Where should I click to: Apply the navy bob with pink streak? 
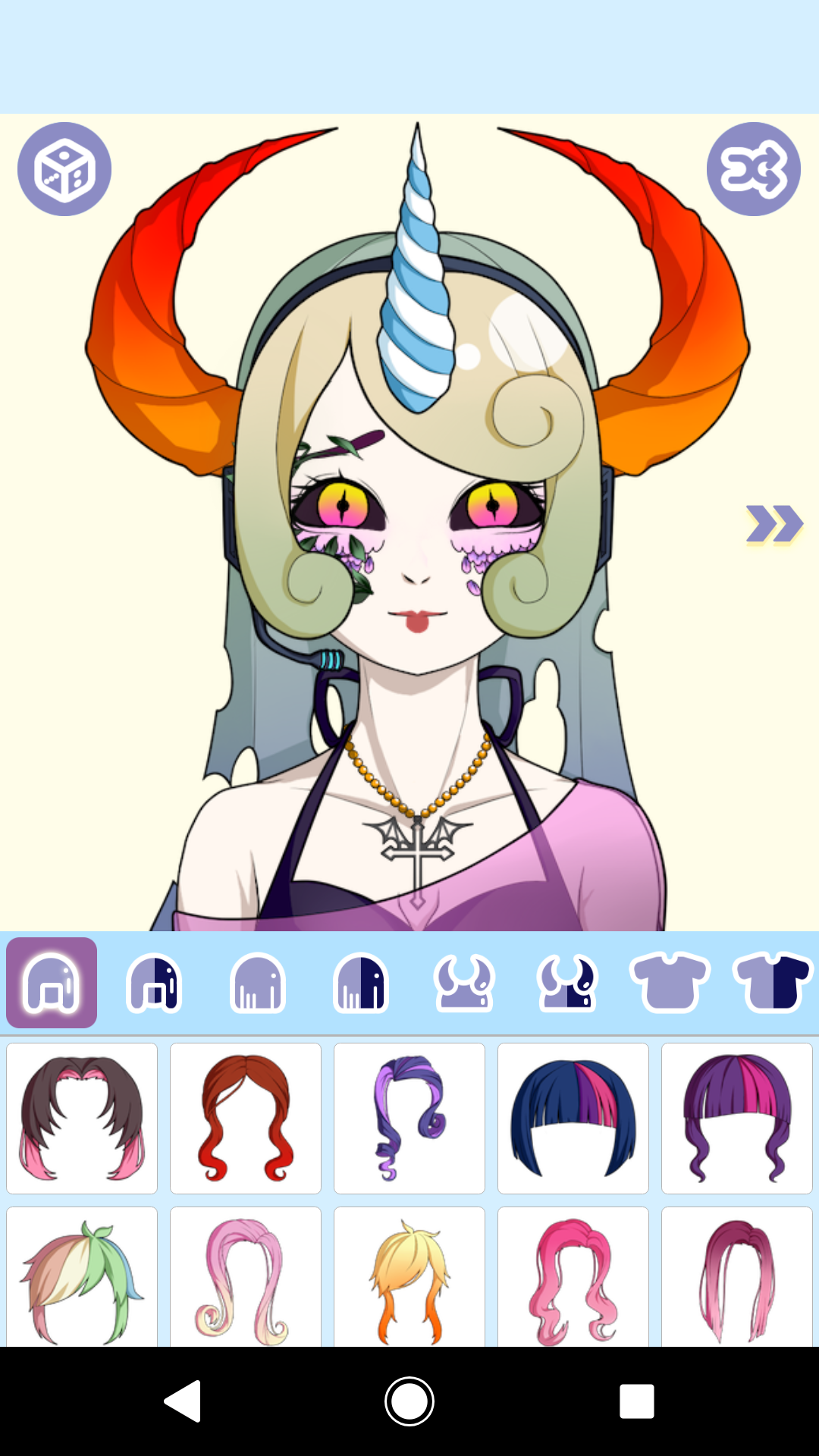tap(573, 1118)
